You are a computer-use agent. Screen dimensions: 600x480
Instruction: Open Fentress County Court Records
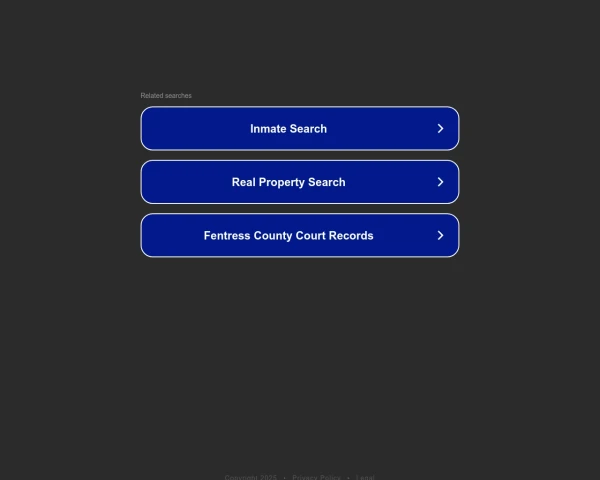[x=300, y=236]
